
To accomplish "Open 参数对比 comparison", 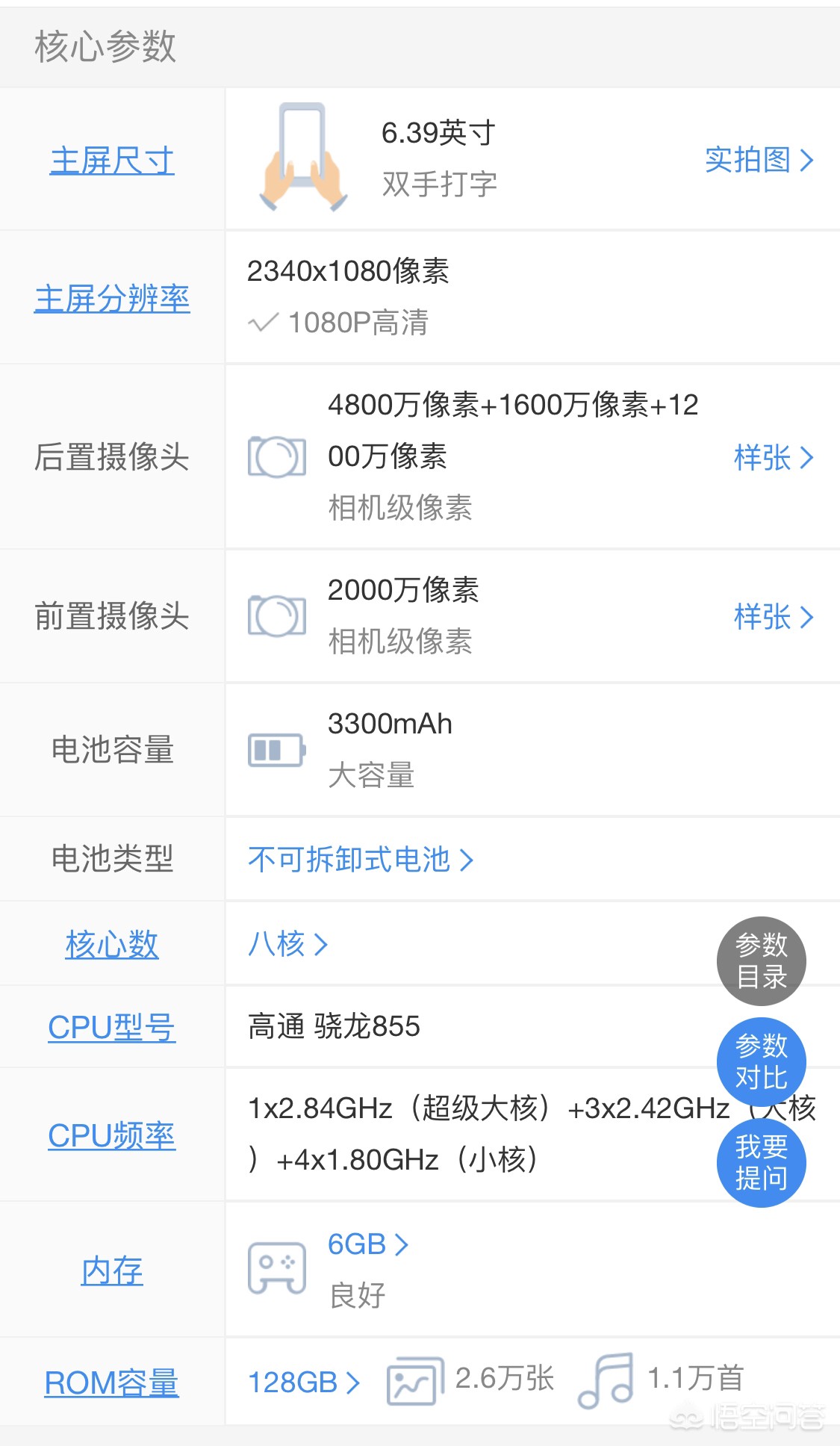I will click(761, 1061).
